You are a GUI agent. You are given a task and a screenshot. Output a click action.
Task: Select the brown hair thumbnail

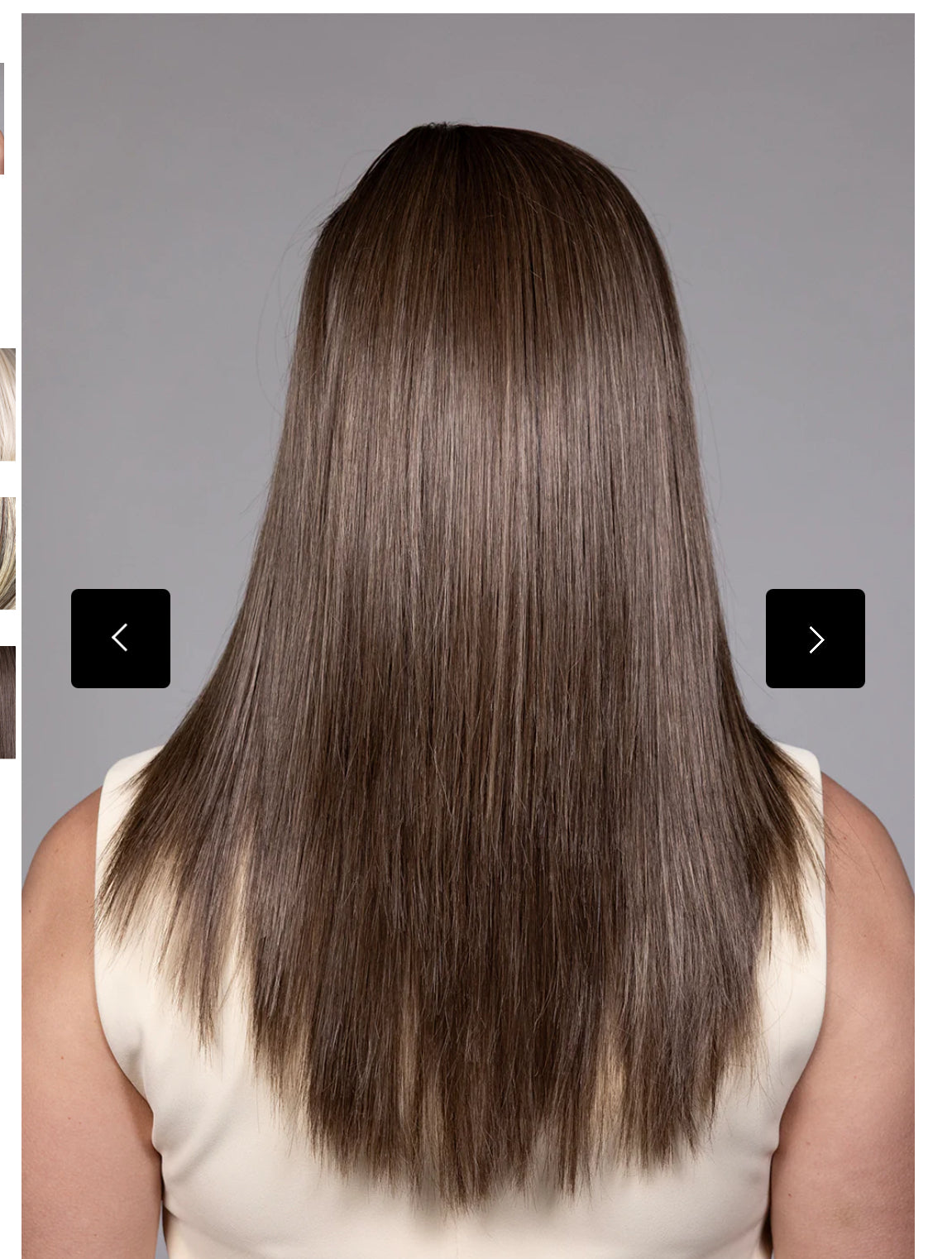click(x=7, y=701)
